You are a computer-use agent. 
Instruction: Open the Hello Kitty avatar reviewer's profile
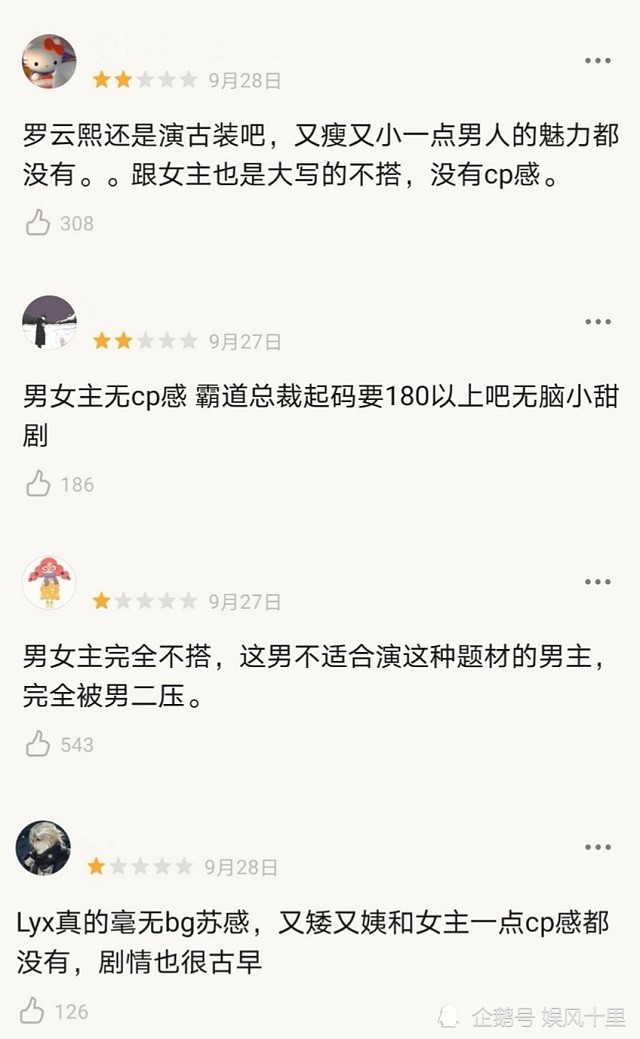tap(49, 62)
